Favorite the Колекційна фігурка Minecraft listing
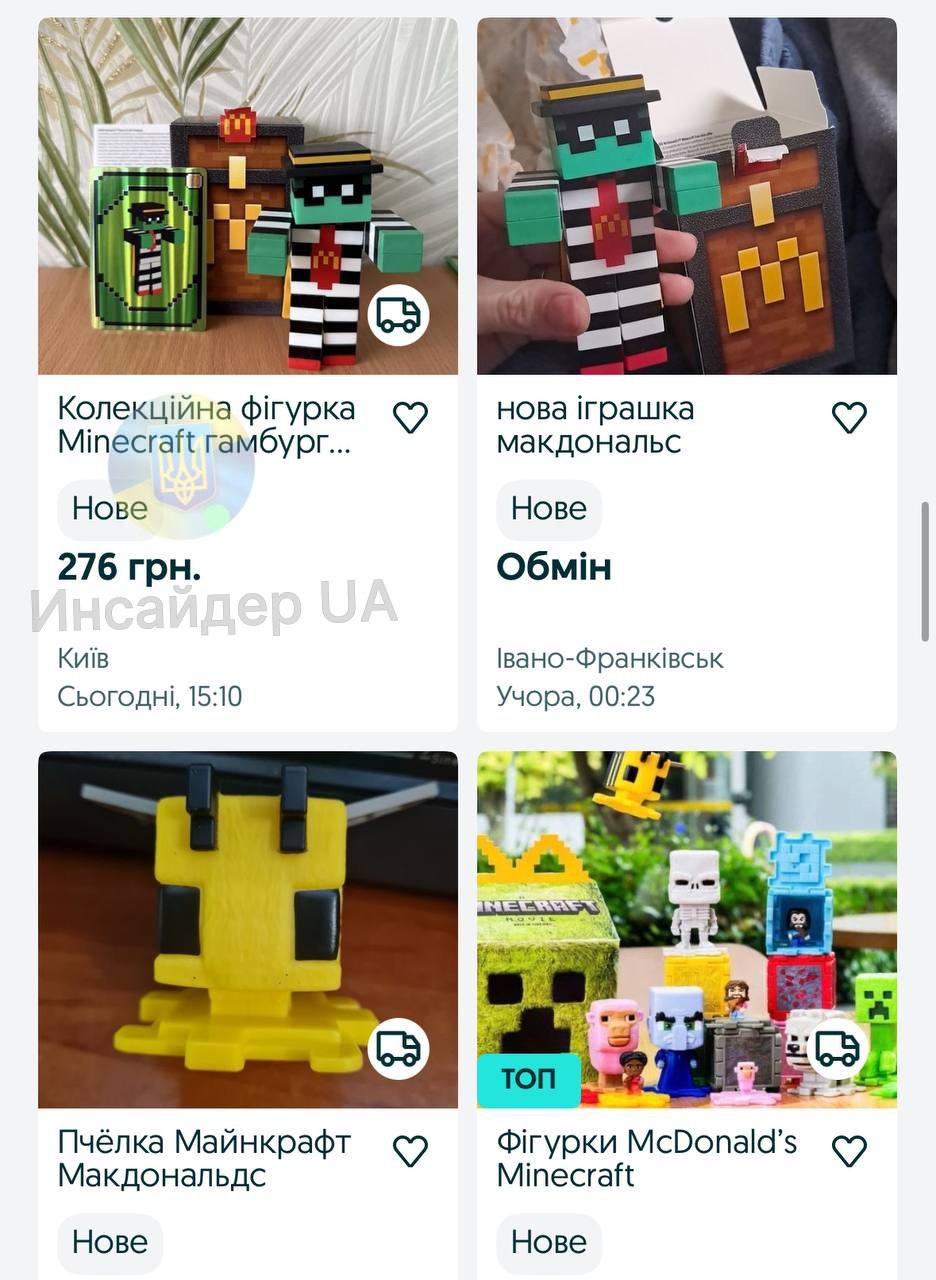This screenshot has width=936, height=1280. (410, 417)
